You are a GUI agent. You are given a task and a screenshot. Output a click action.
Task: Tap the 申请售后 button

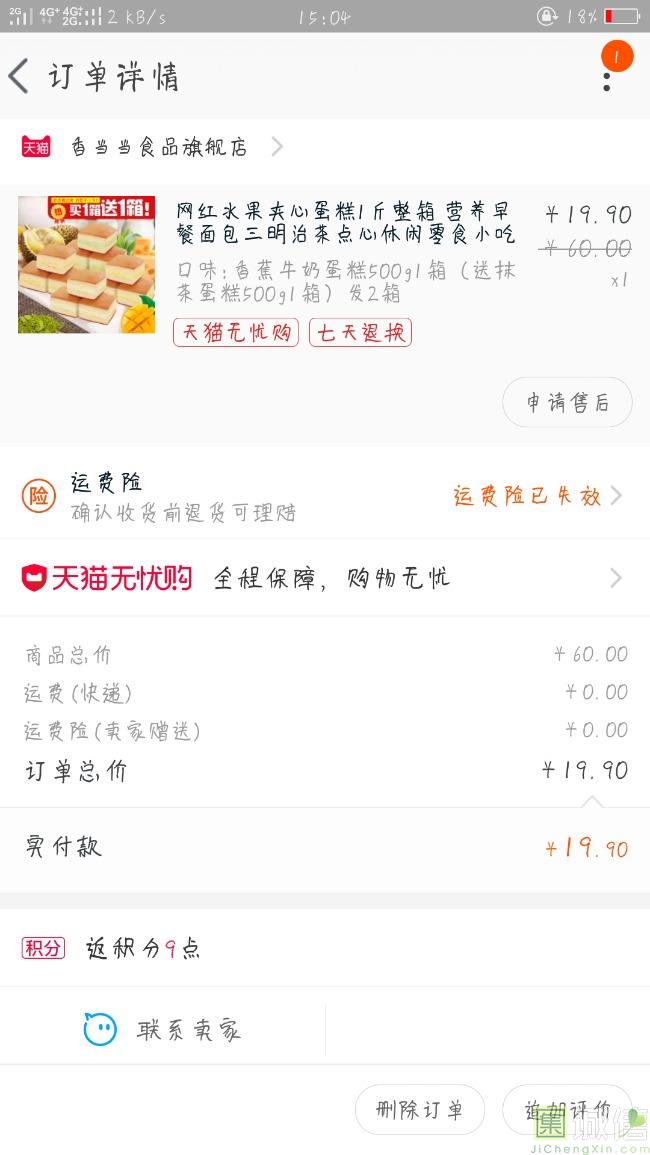click(567, 403)
